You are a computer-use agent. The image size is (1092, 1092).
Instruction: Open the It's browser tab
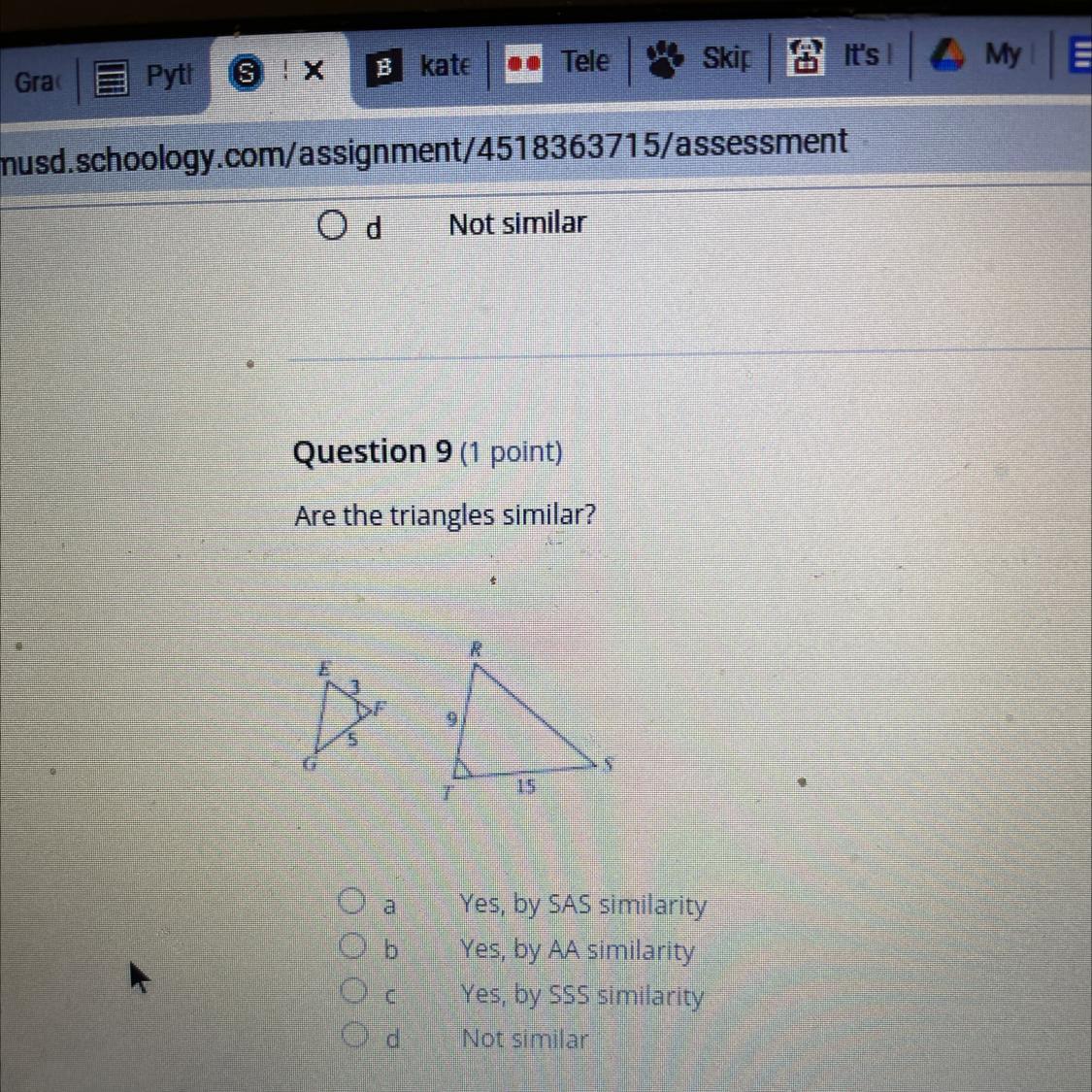840,55
